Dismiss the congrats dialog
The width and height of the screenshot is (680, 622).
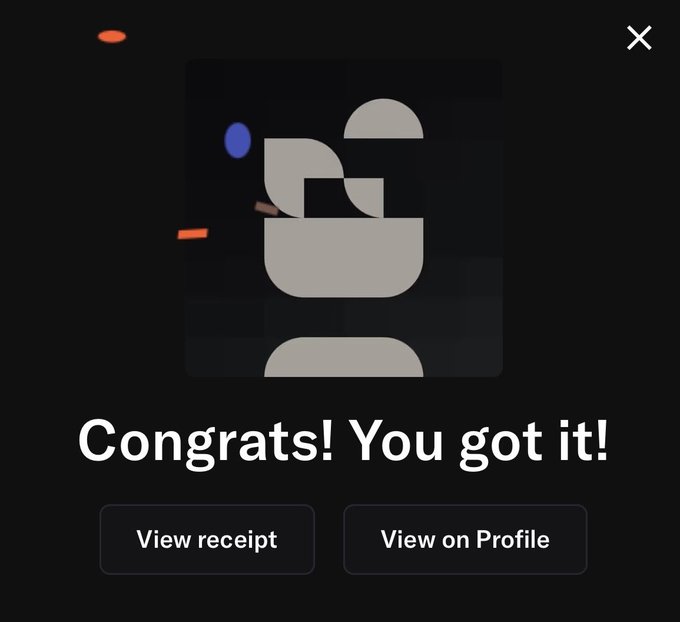click(x=639, y=38)
